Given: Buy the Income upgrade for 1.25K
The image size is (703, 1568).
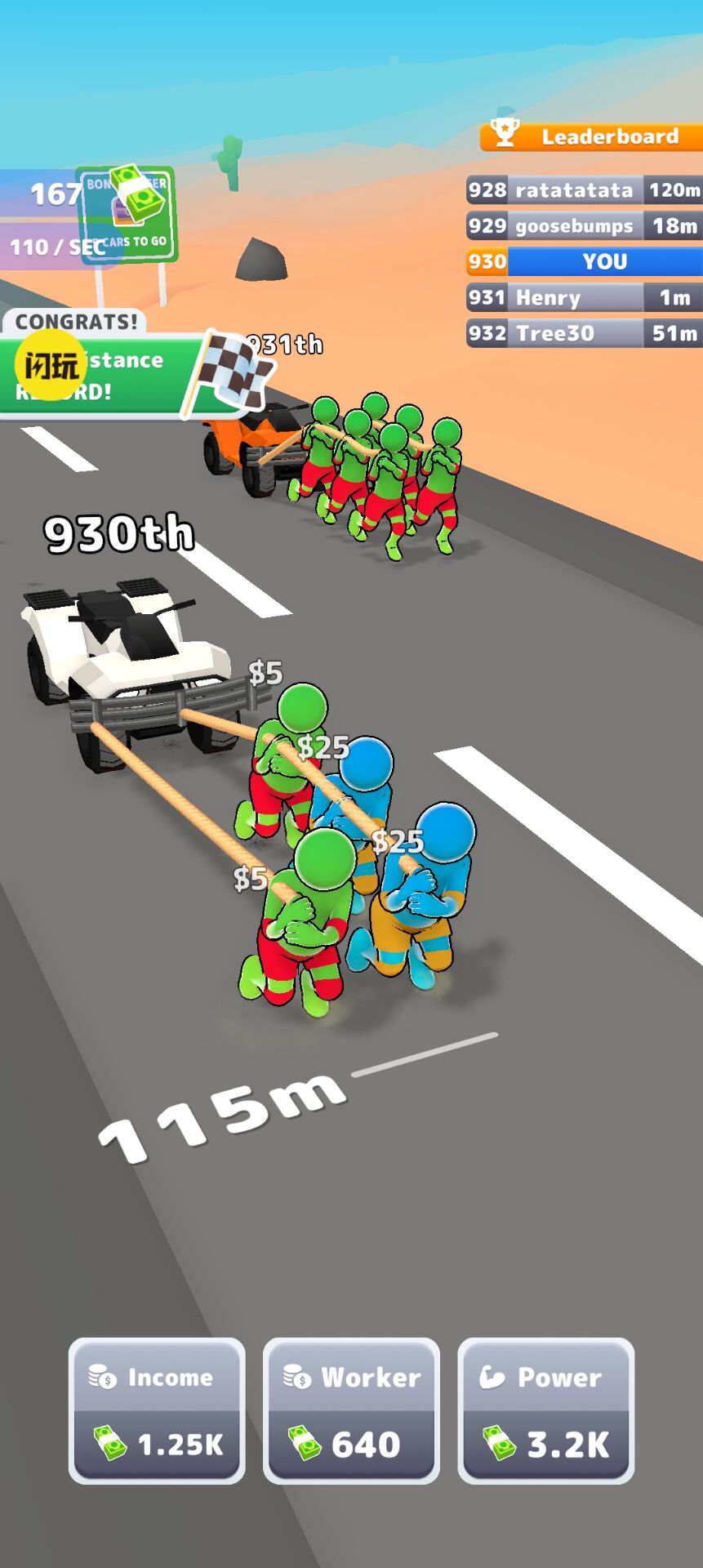Looking at the screenshot, I should tap(157, 1410).
